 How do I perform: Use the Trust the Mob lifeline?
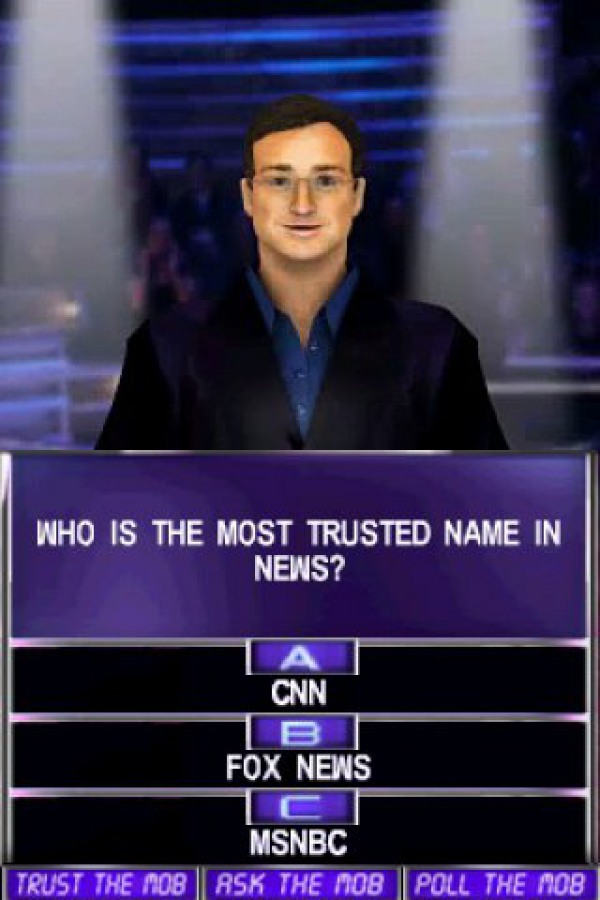point(101,884)
